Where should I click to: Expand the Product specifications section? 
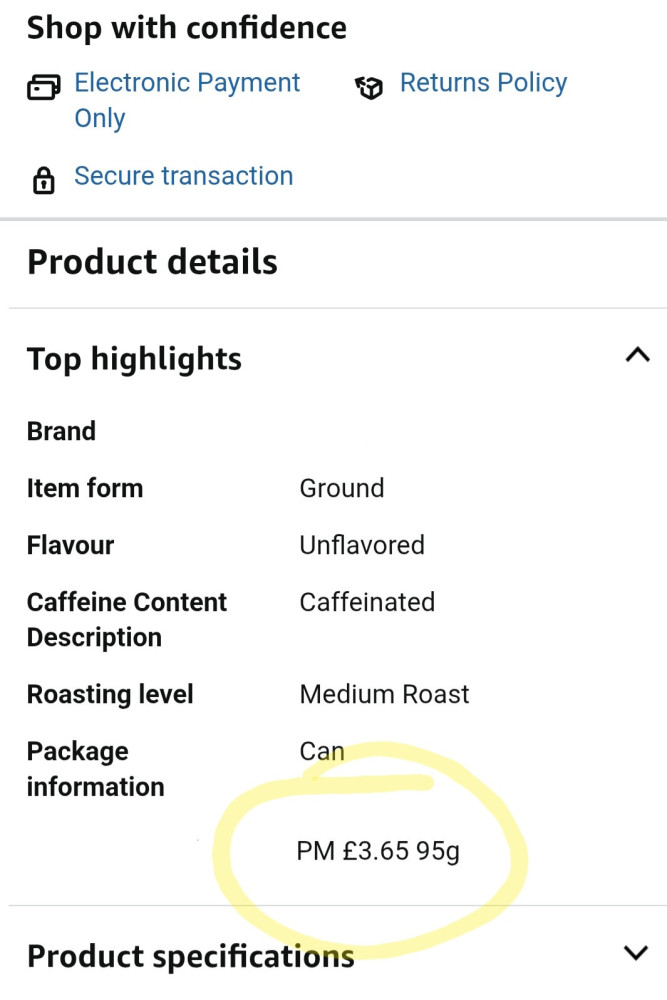pyautogui.click(x=636, y=953)
